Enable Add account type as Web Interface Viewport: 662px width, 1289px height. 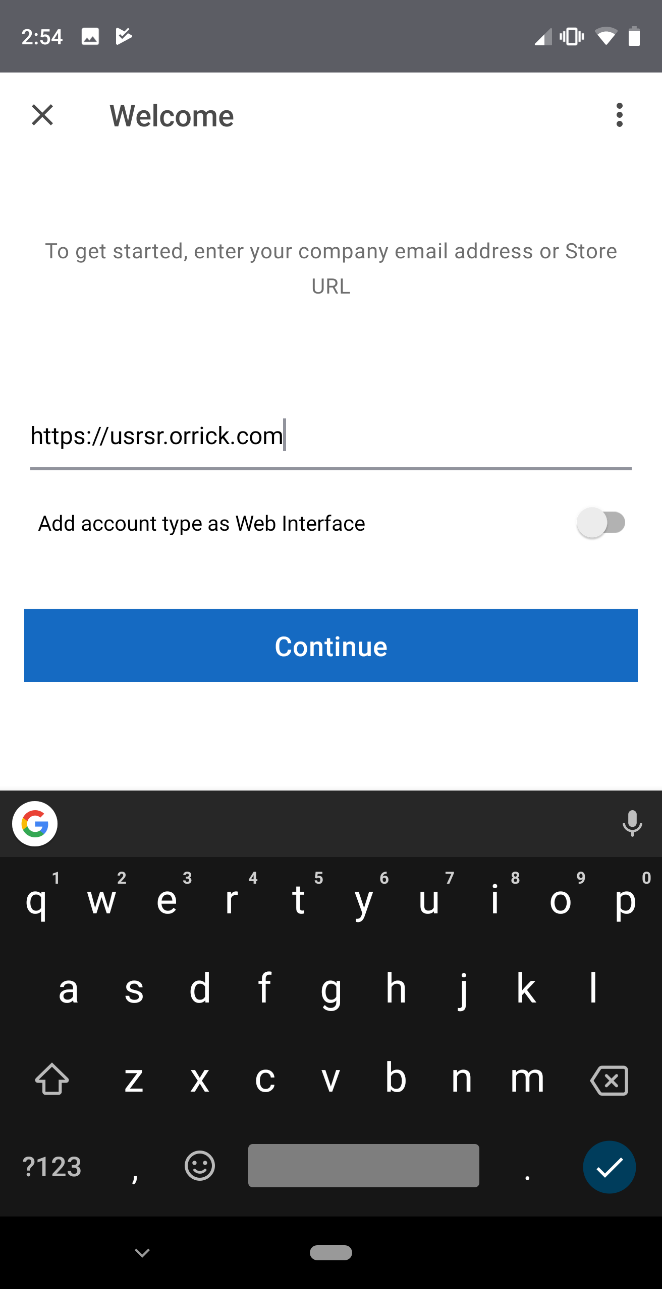(x=601, y=523)
